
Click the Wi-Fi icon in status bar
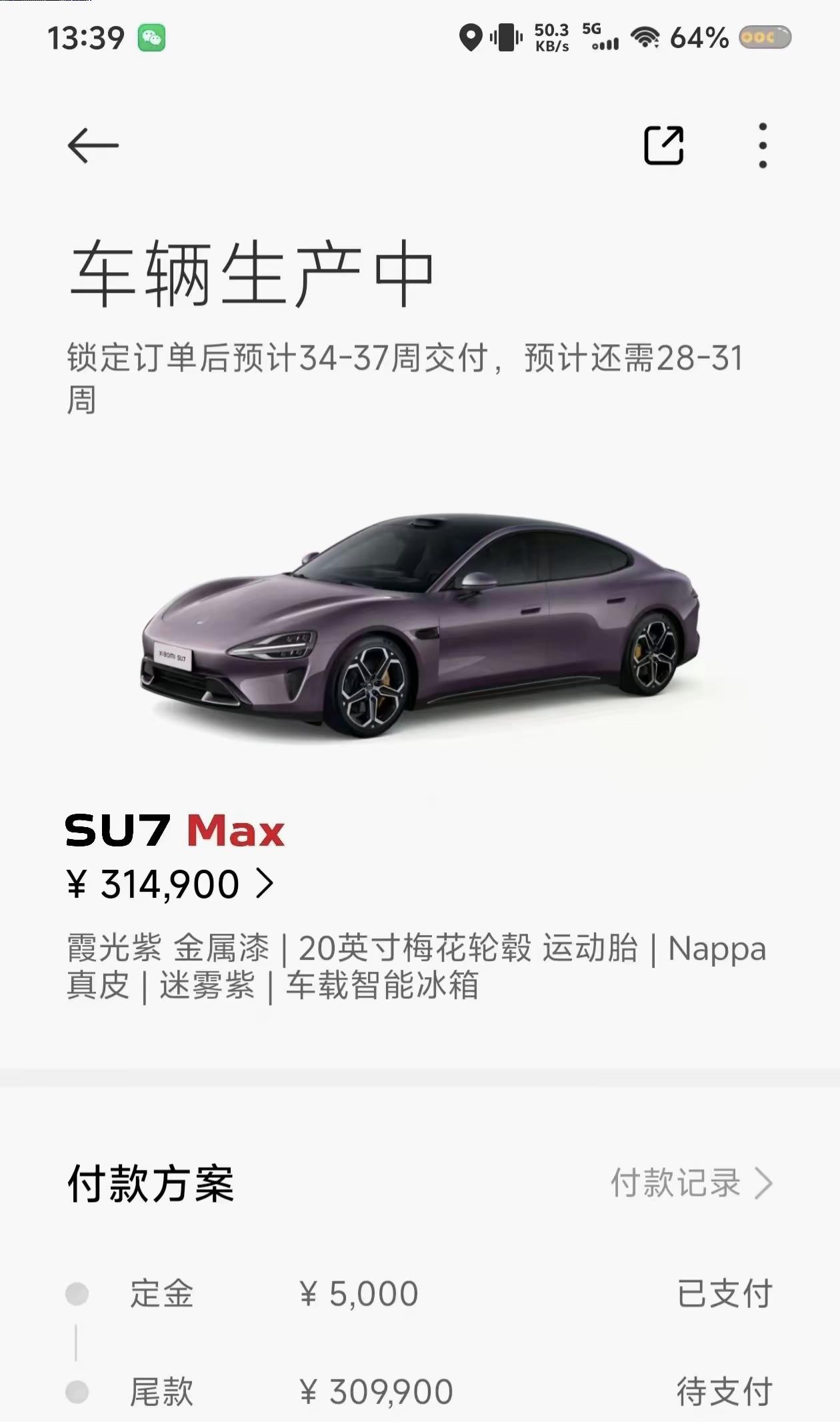[643, 39]
